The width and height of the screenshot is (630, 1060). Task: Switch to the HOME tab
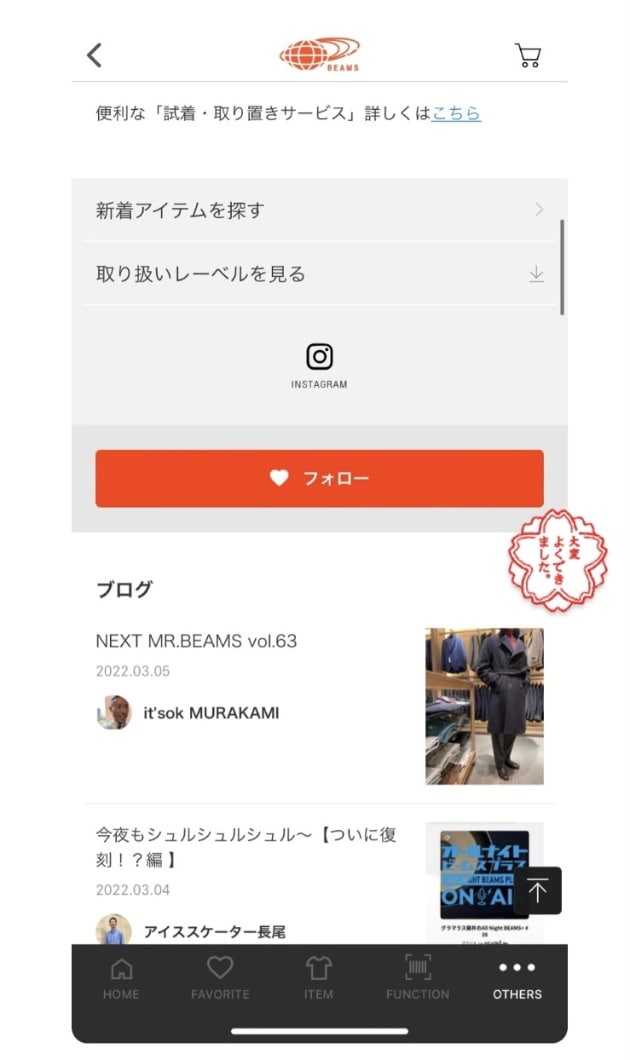121,978
